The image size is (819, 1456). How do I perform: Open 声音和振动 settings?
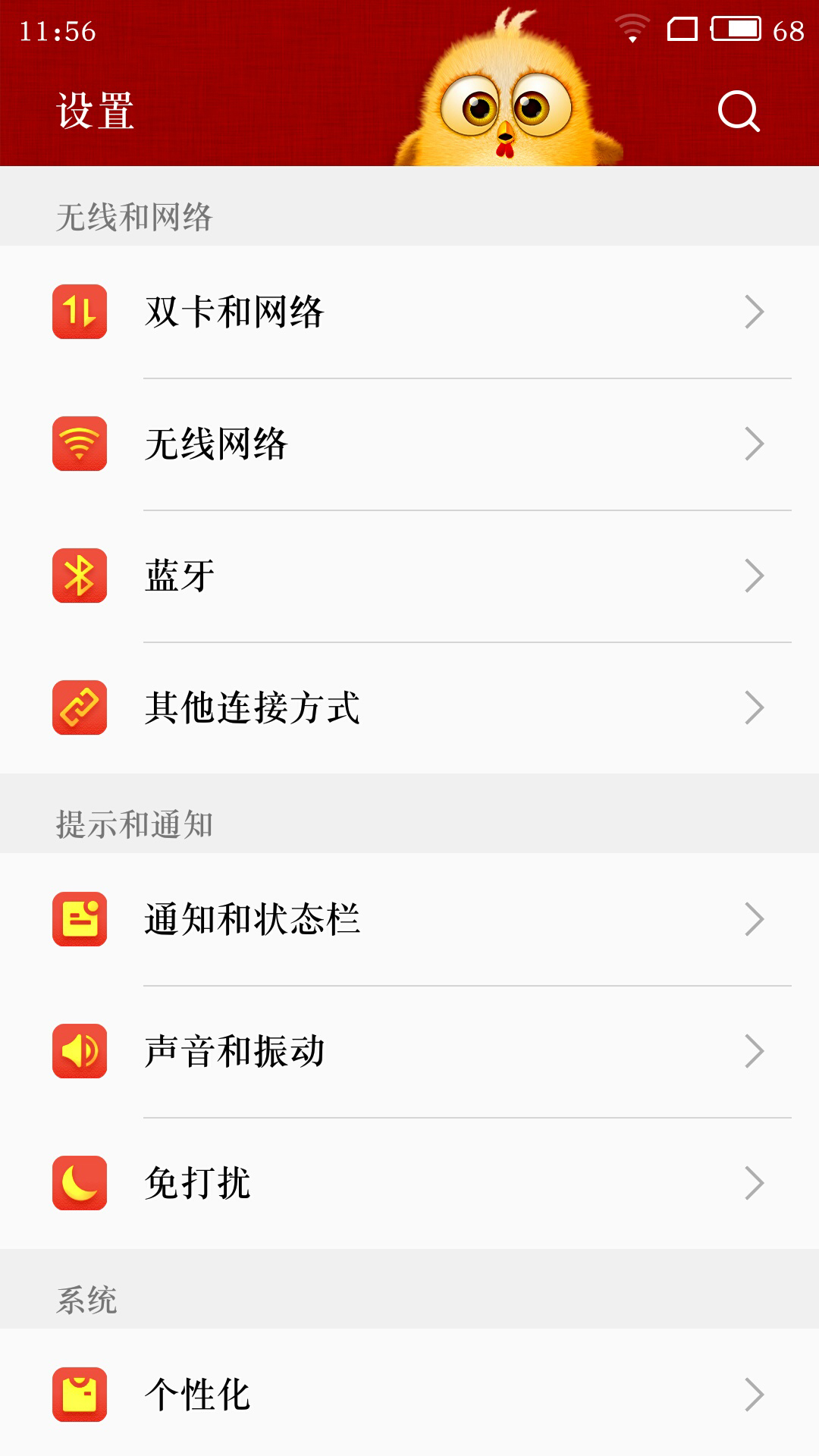coord(409,1051)
